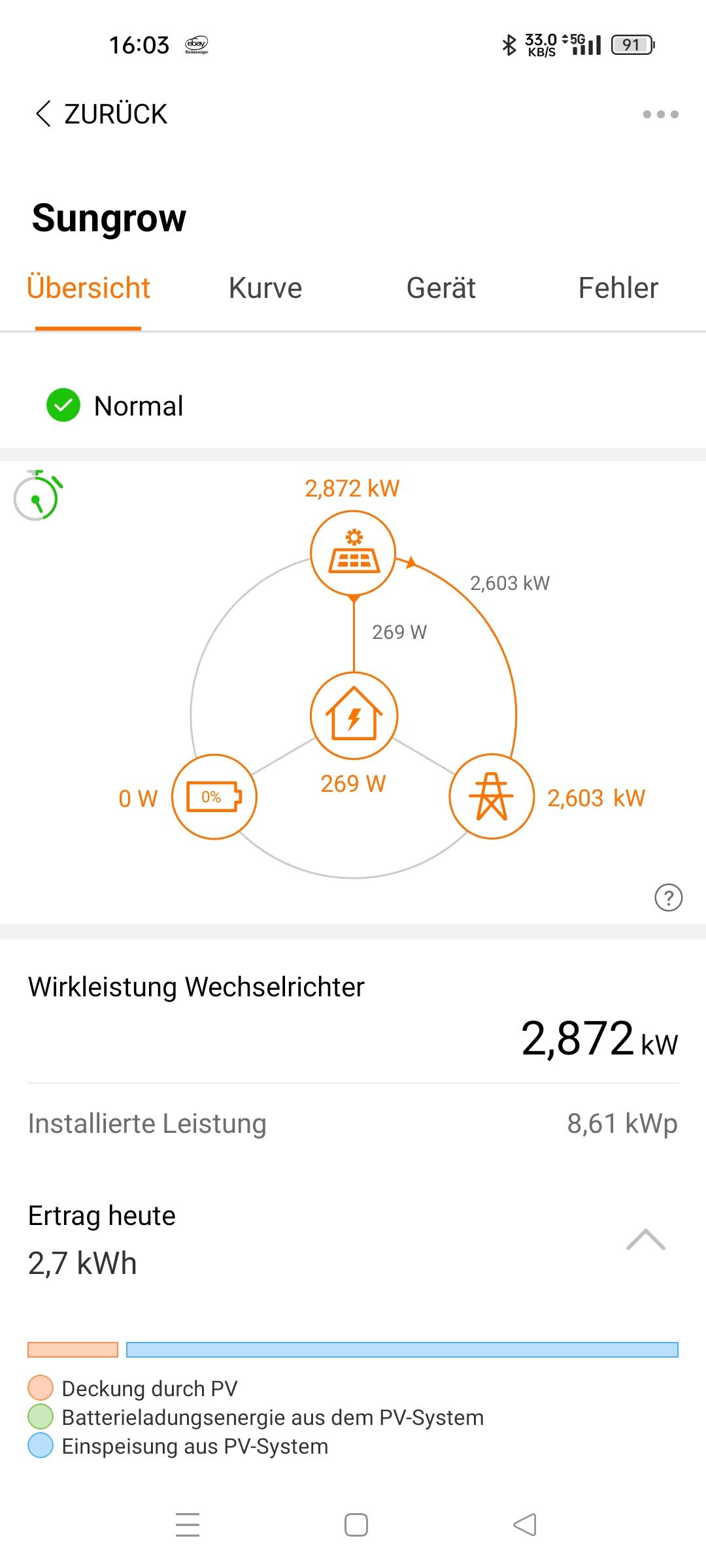Tap the timer refresh icon
The image size is (706, 1568).
point(38,495)
